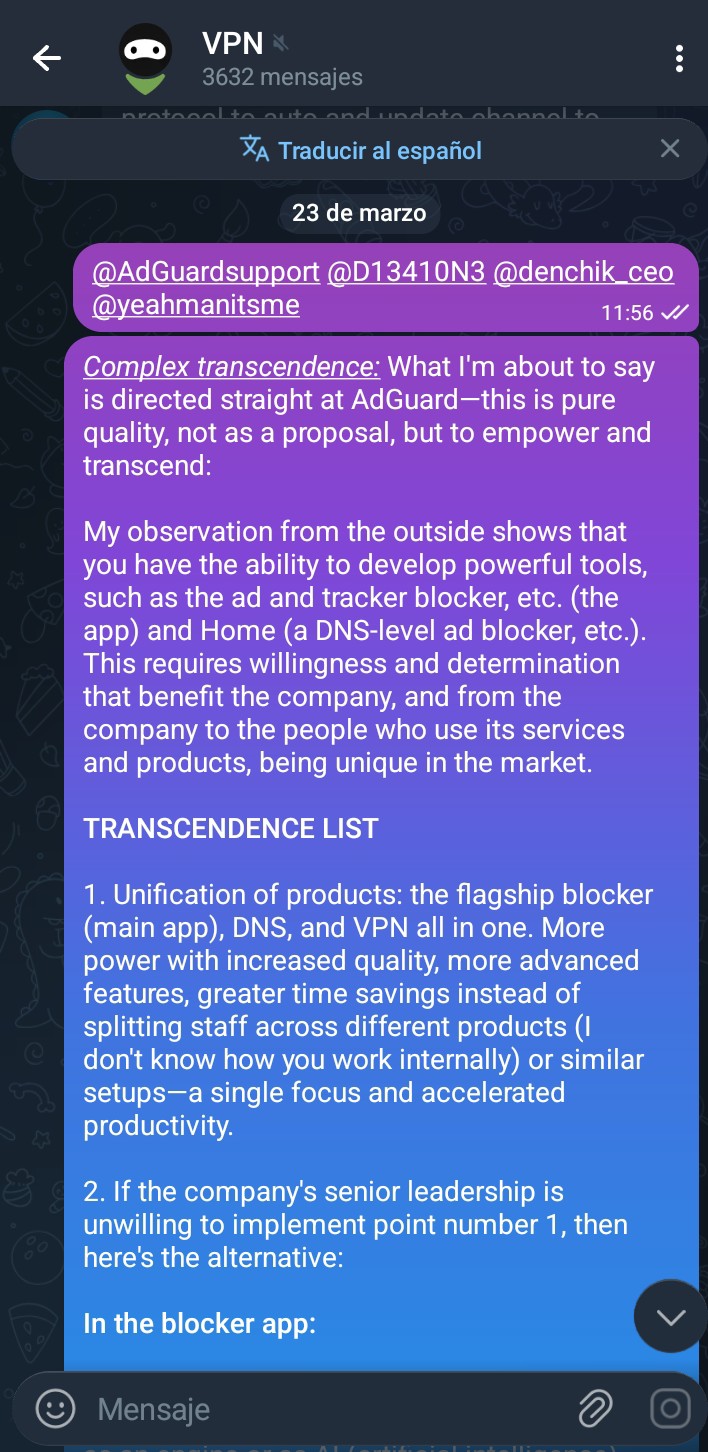This screenshot has width=708, height=1452.
Task: Attach a file with the paperclip
Action: click(596, 1409)
